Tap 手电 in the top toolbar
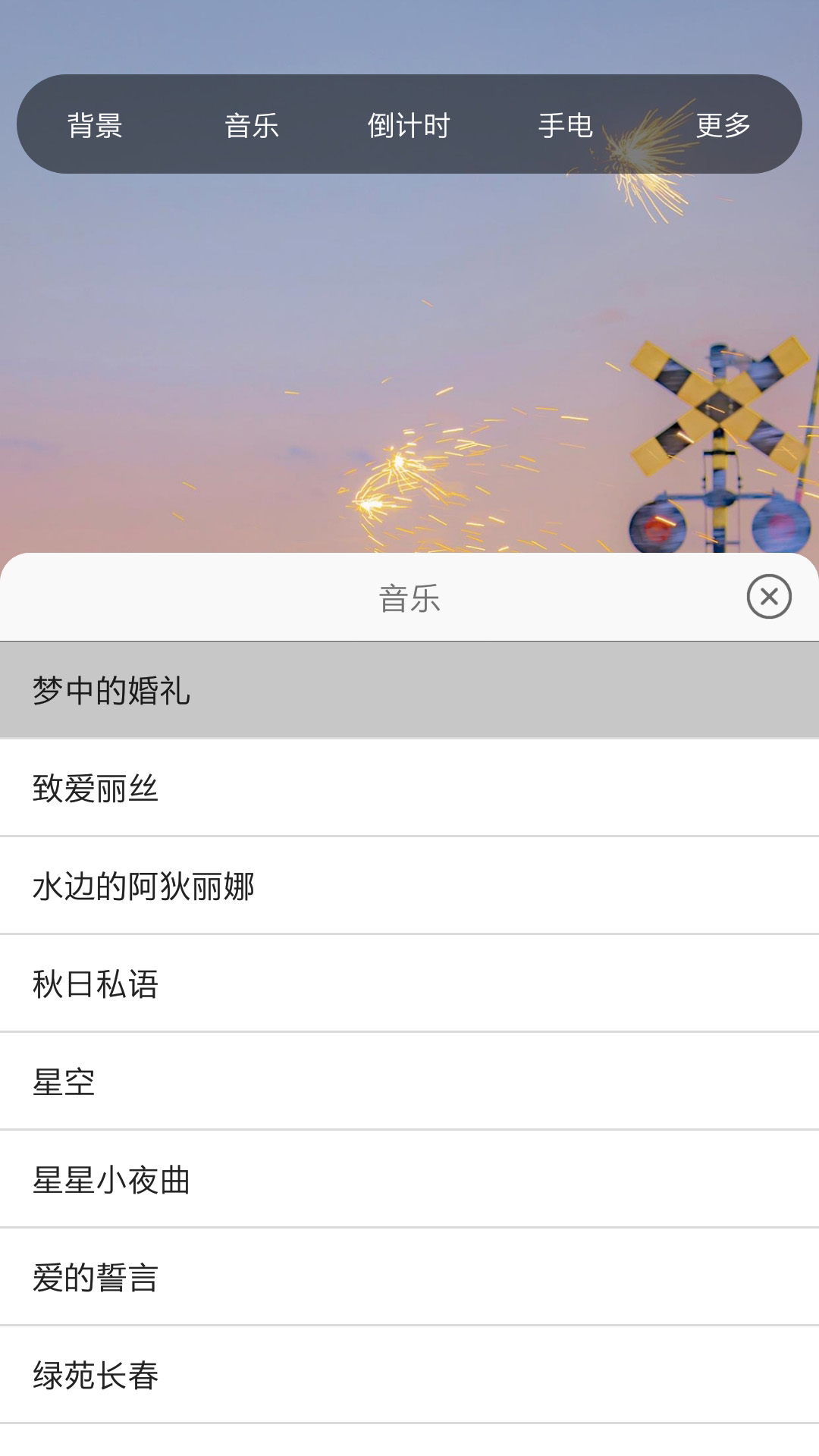 point(566,125)
